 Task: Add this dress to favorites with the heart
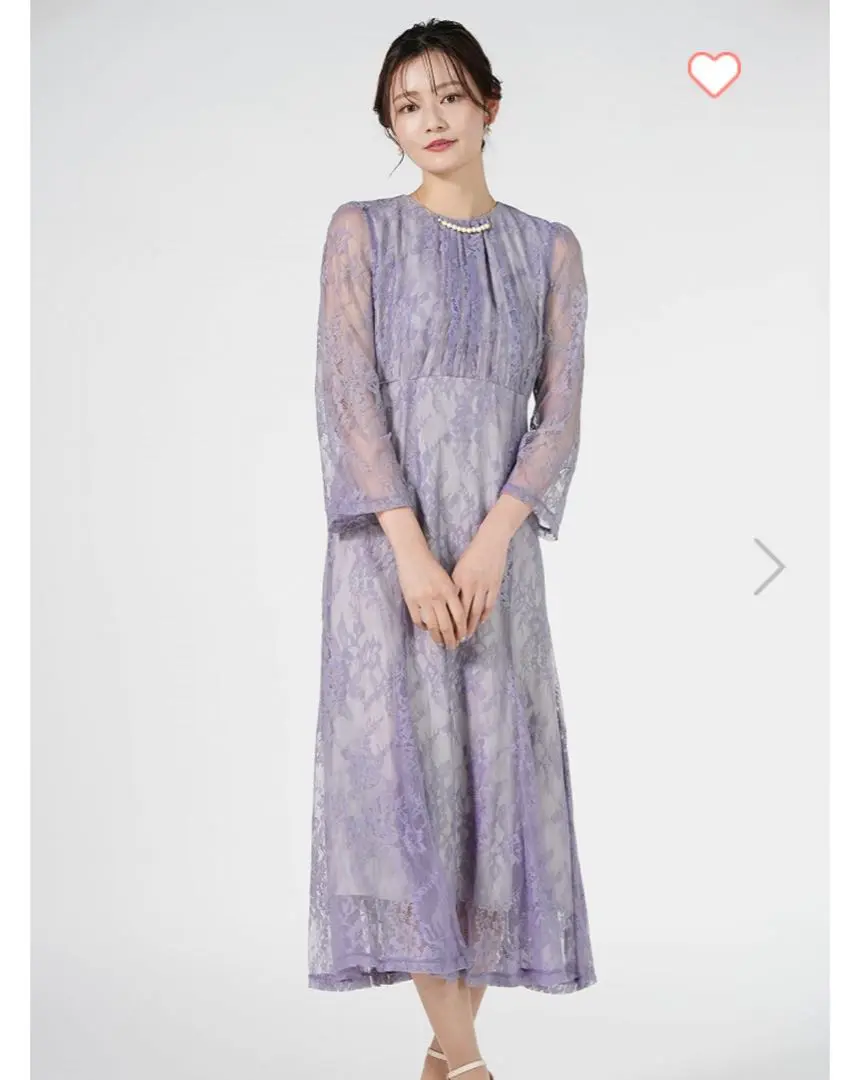point(714,74)
